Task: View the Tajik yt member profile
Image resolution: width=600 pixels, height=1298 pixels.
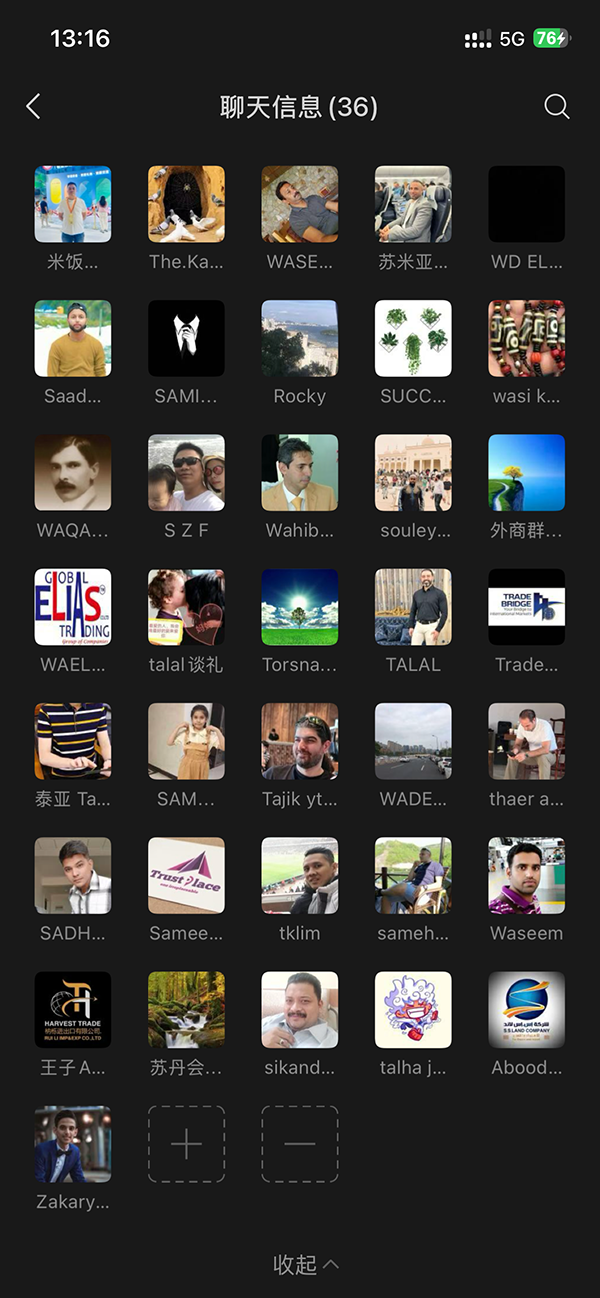Action: click(x=300, y=741)
